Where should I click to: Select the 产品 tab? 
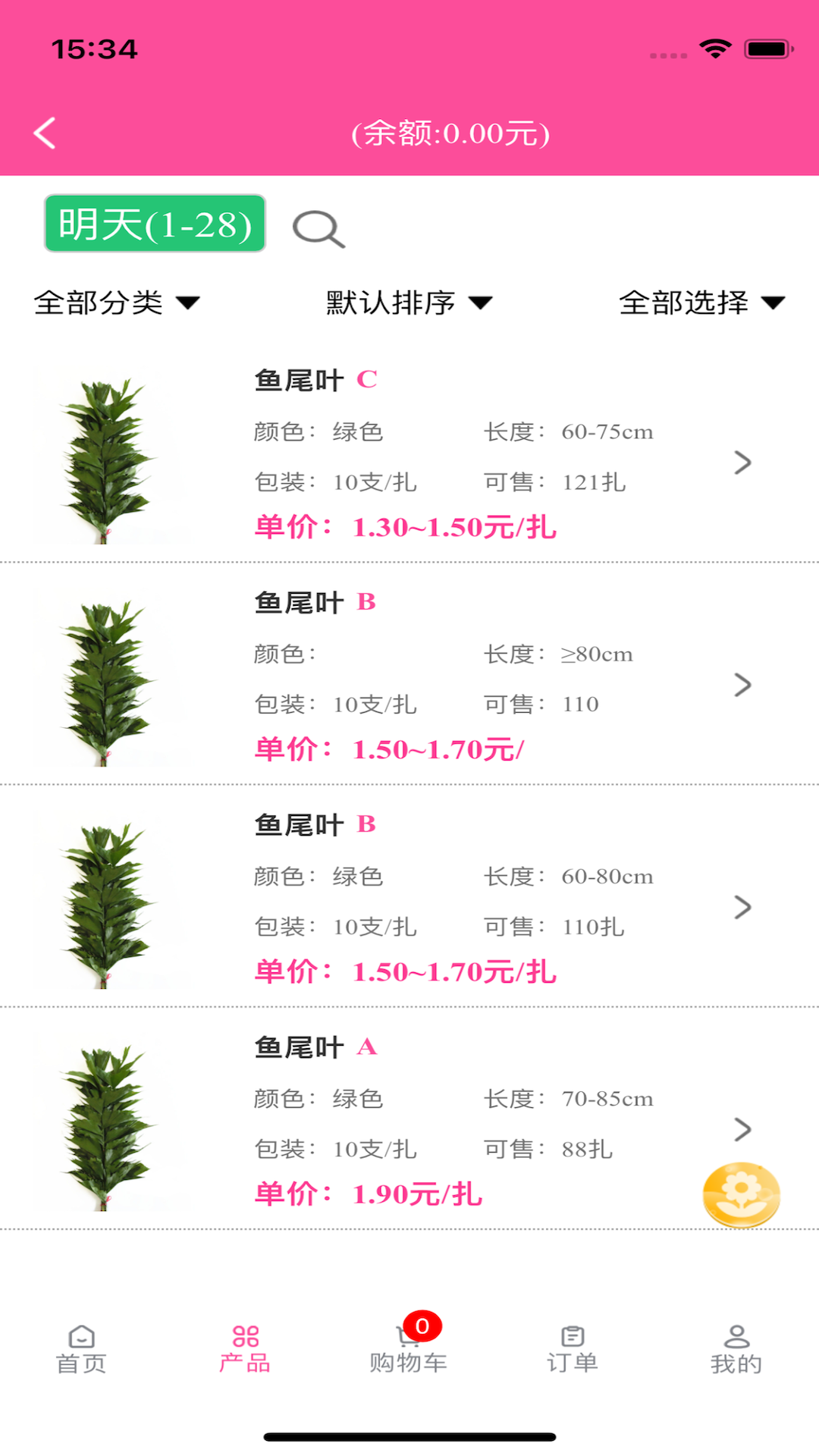[x=245, y=1350]
